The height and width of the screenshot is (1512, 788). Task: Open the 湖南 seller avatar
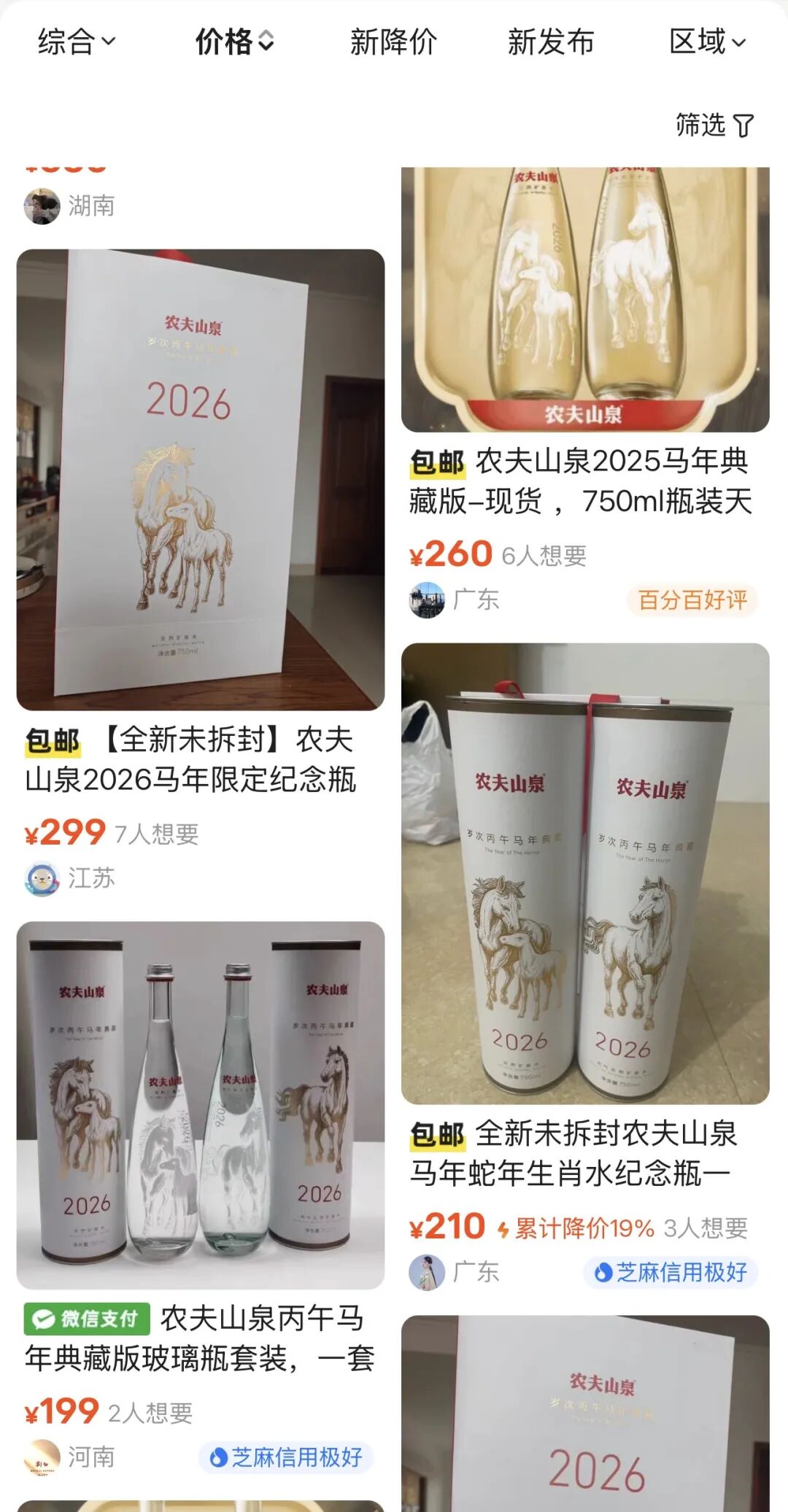point(42,206)
